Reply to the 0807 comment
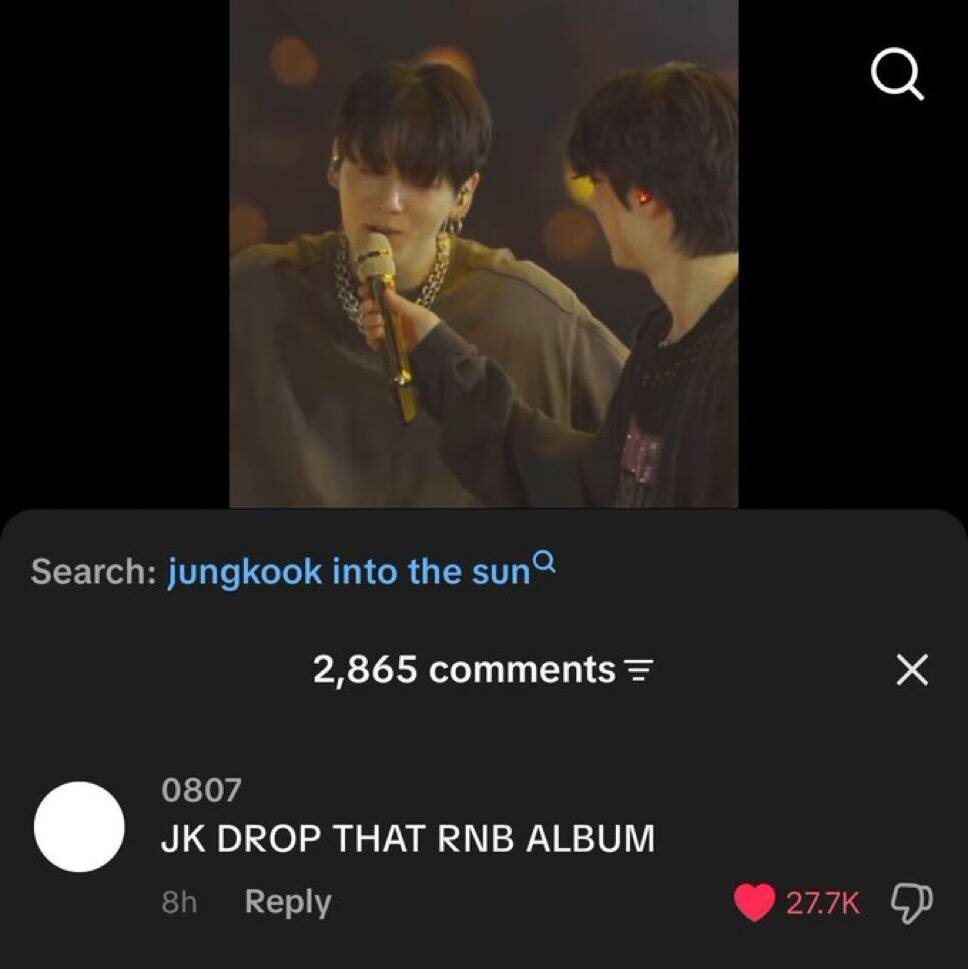The height and width of the screenshot is (969, 968). 287,902
